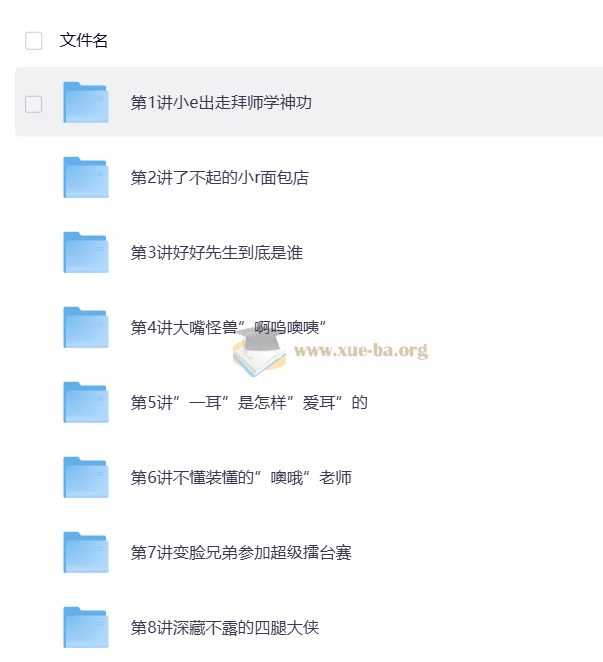
Task: Open folder 第2讲了不起的小r面包店
Action: pyautogui.click(x=220, y=178)
